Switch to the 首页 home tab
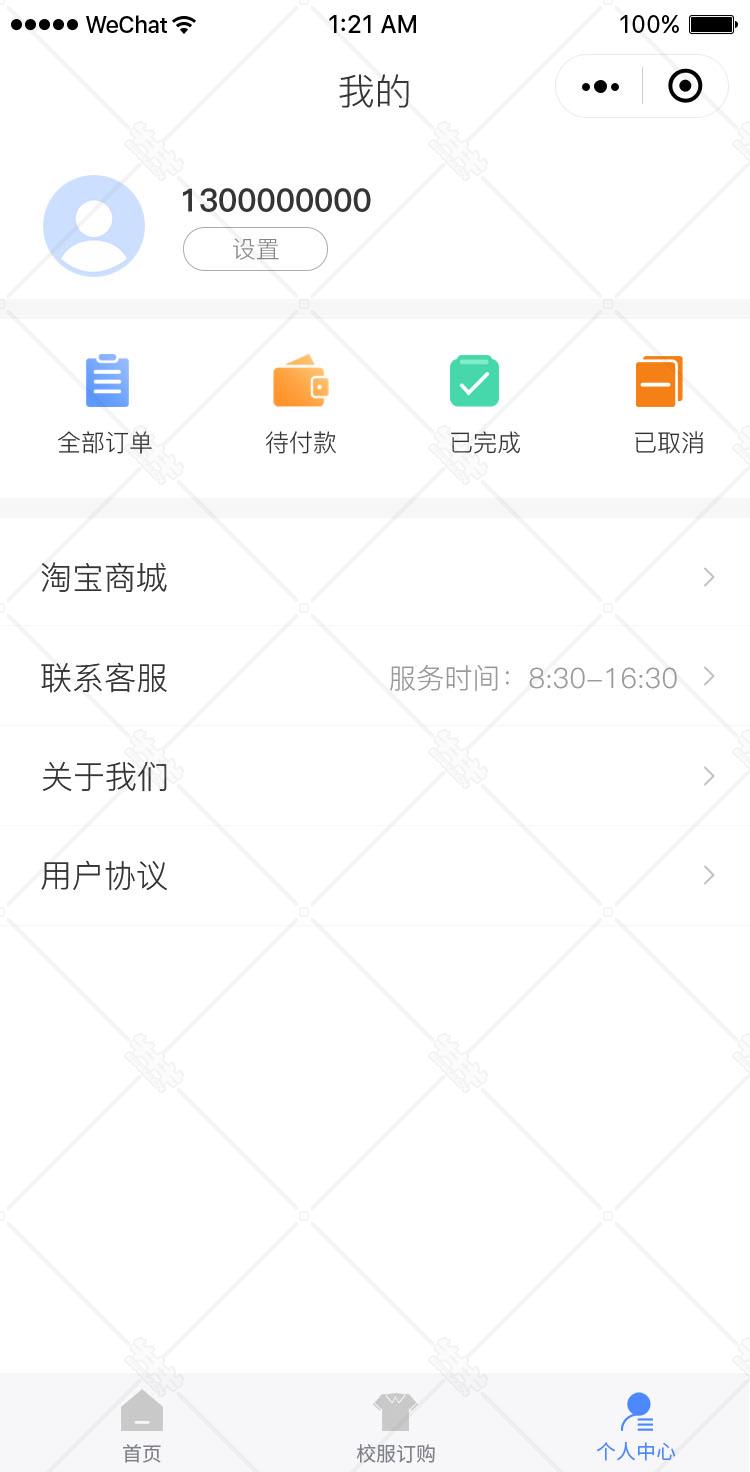 (142, 1425)
